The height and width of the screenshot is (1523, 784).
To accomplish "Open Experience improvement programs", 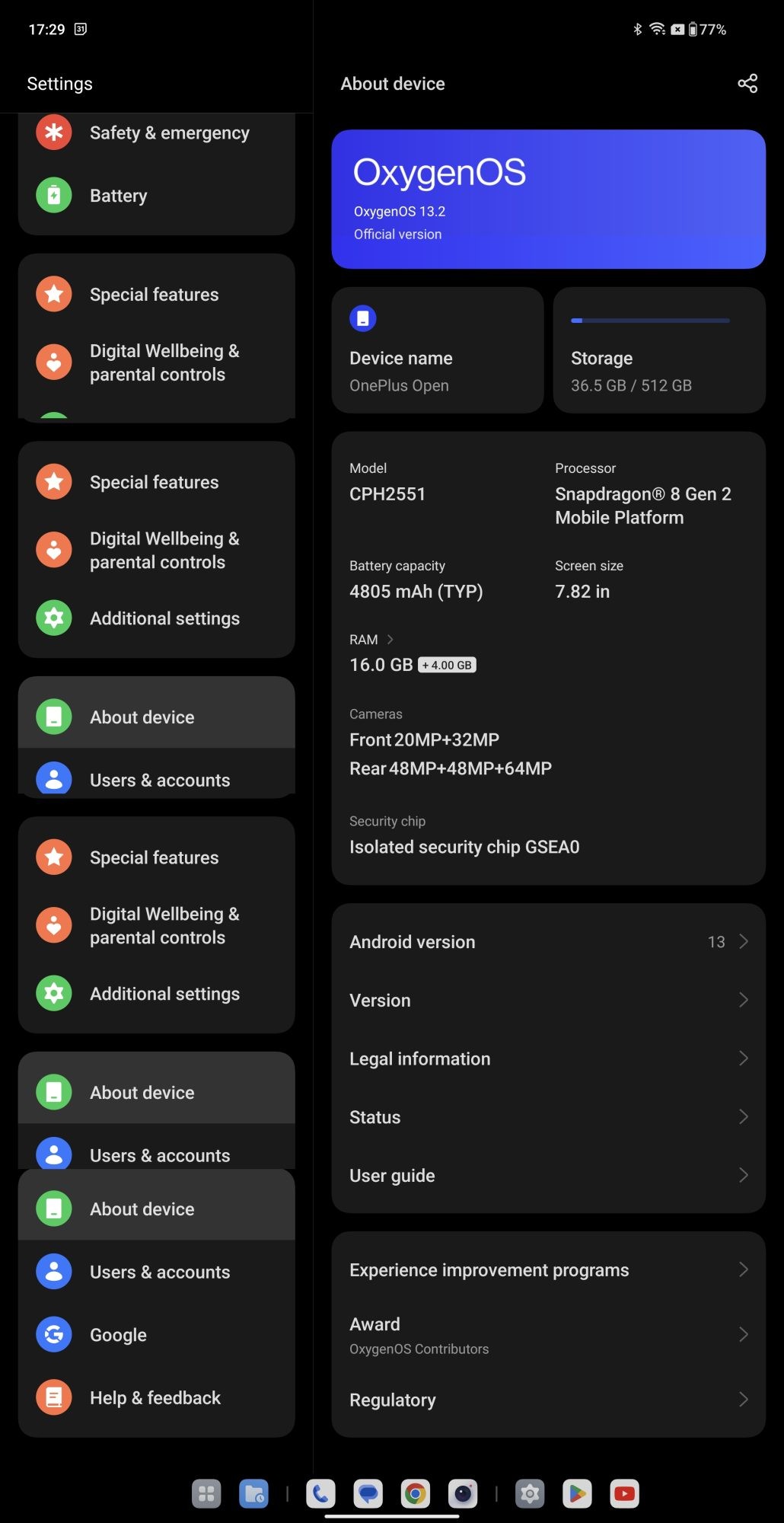I will [548, 1270].
